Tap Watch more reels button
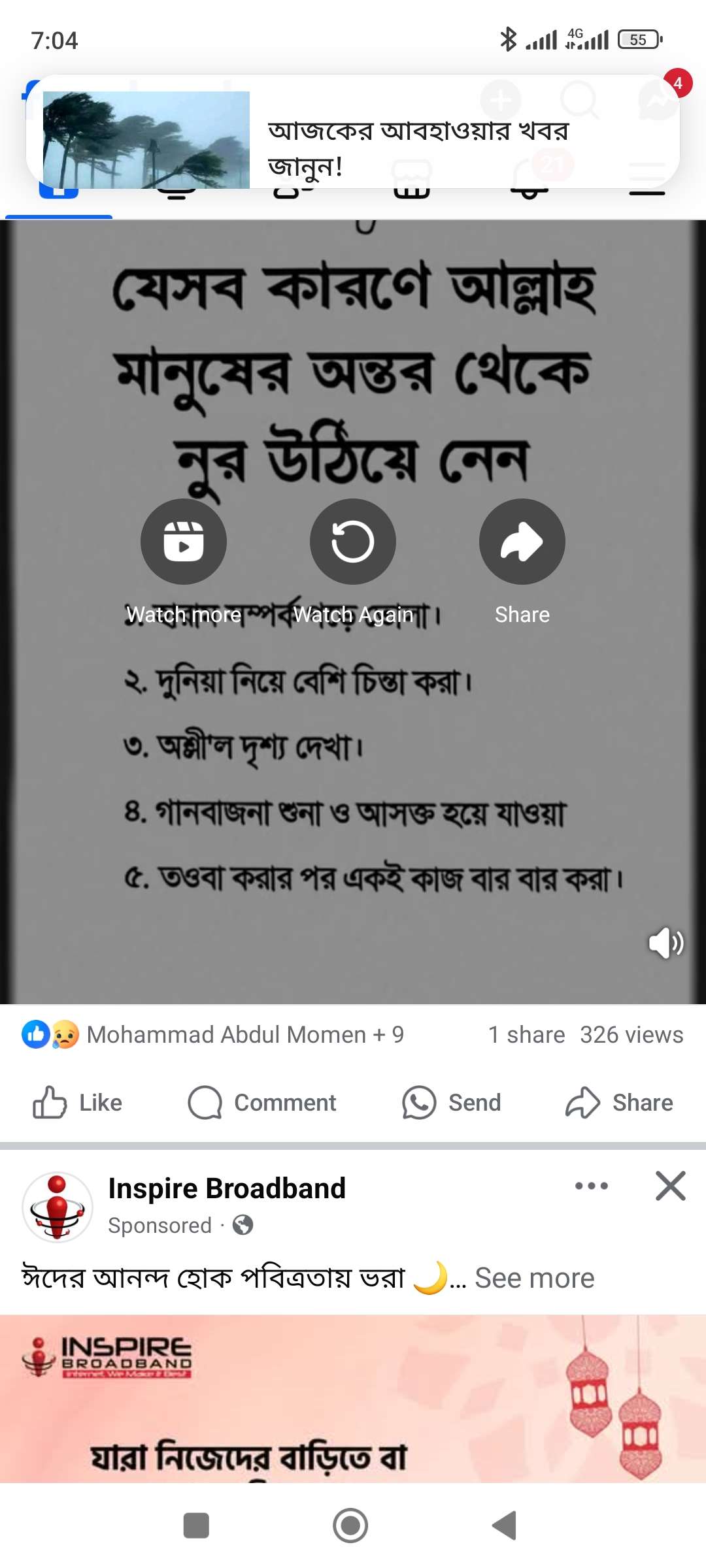Screen dimensions: 706x1568 click(184, 542)
